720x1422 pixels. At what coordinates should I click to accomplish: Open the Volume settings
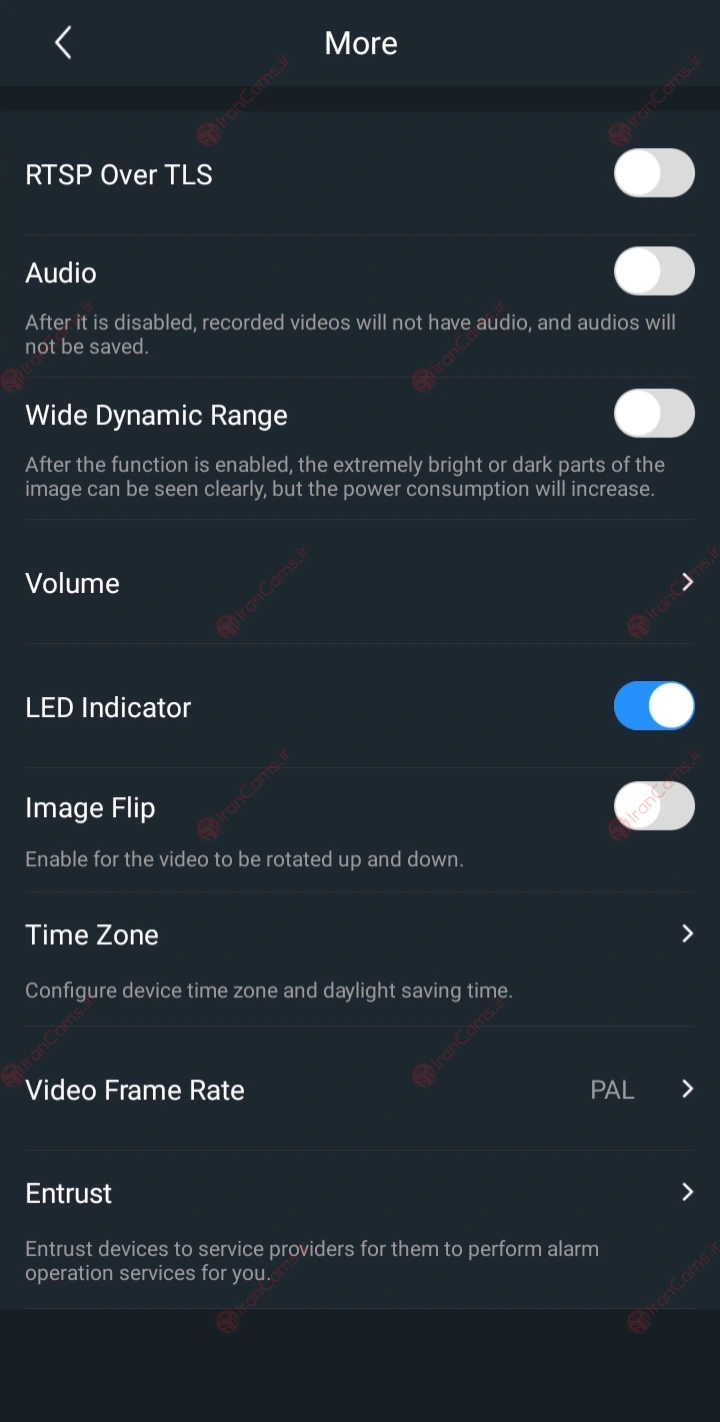tap(360, 583)
